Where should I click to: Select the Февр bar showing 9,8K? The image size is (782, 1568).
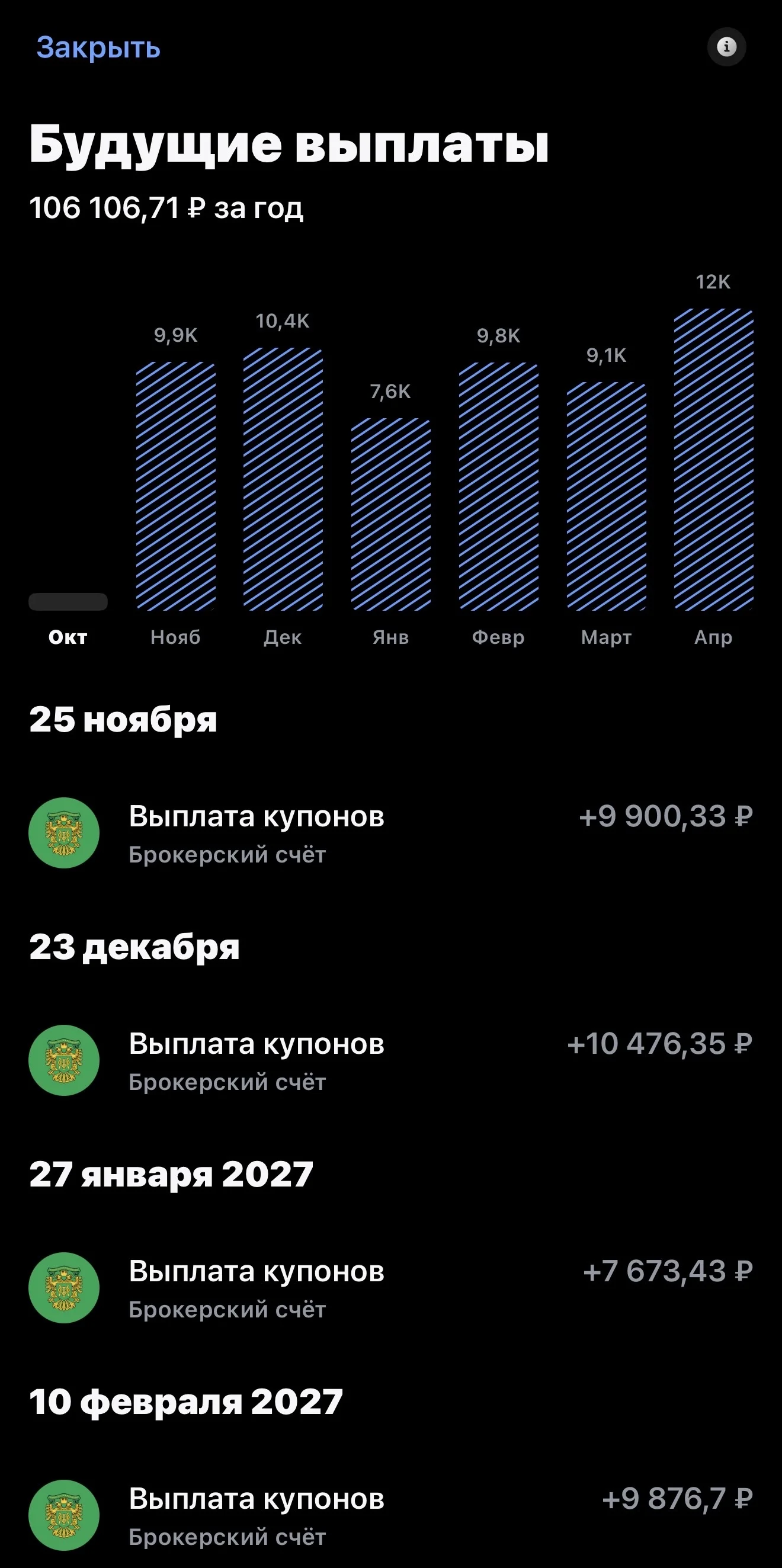498,487
